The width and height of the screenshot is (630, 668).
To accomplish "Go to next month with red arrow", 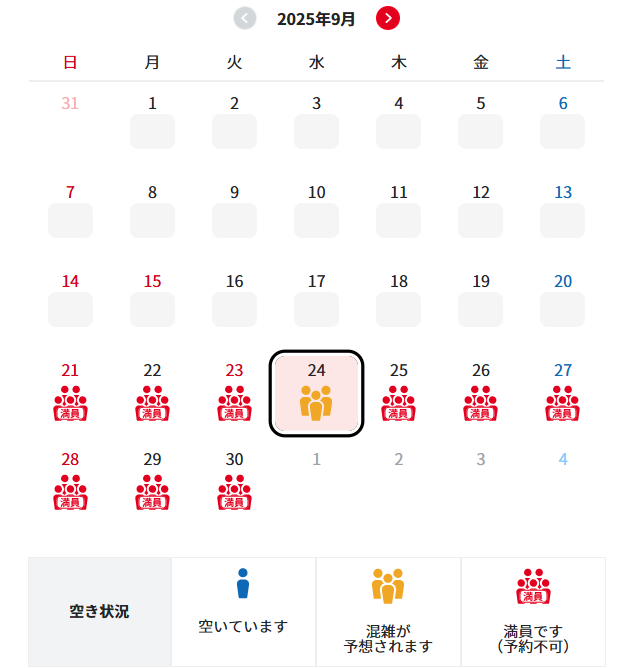I will pos(388,18).
